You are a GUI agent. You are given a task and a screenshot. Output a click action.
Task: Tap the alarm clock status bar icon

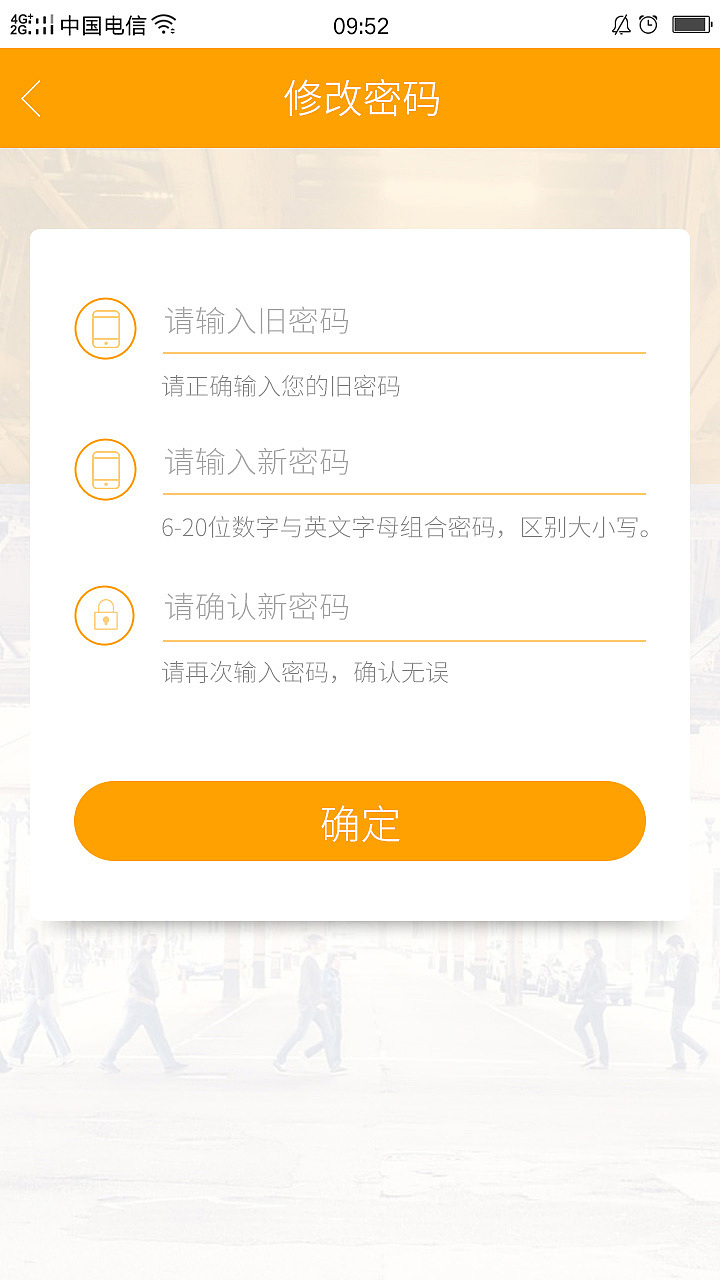[x=651, y=25]
